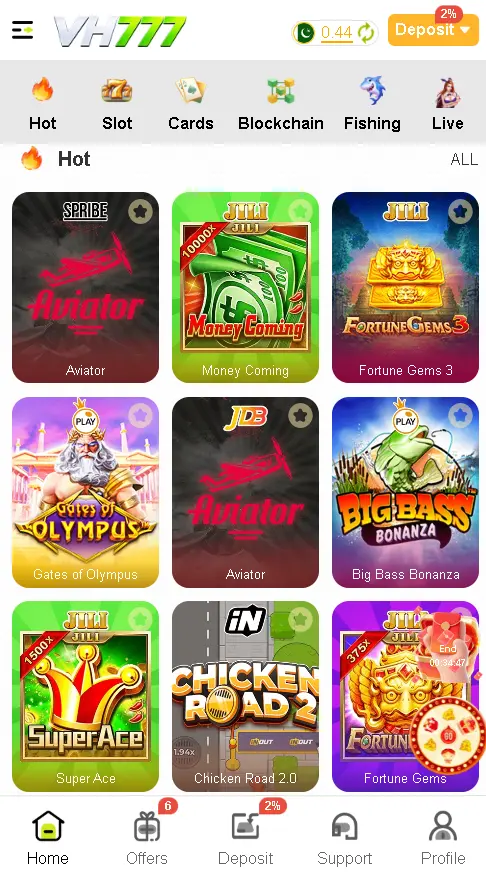486x874 pixels.
Task: Open Chicken Road 2.0
Action: (x=245, y=696)
